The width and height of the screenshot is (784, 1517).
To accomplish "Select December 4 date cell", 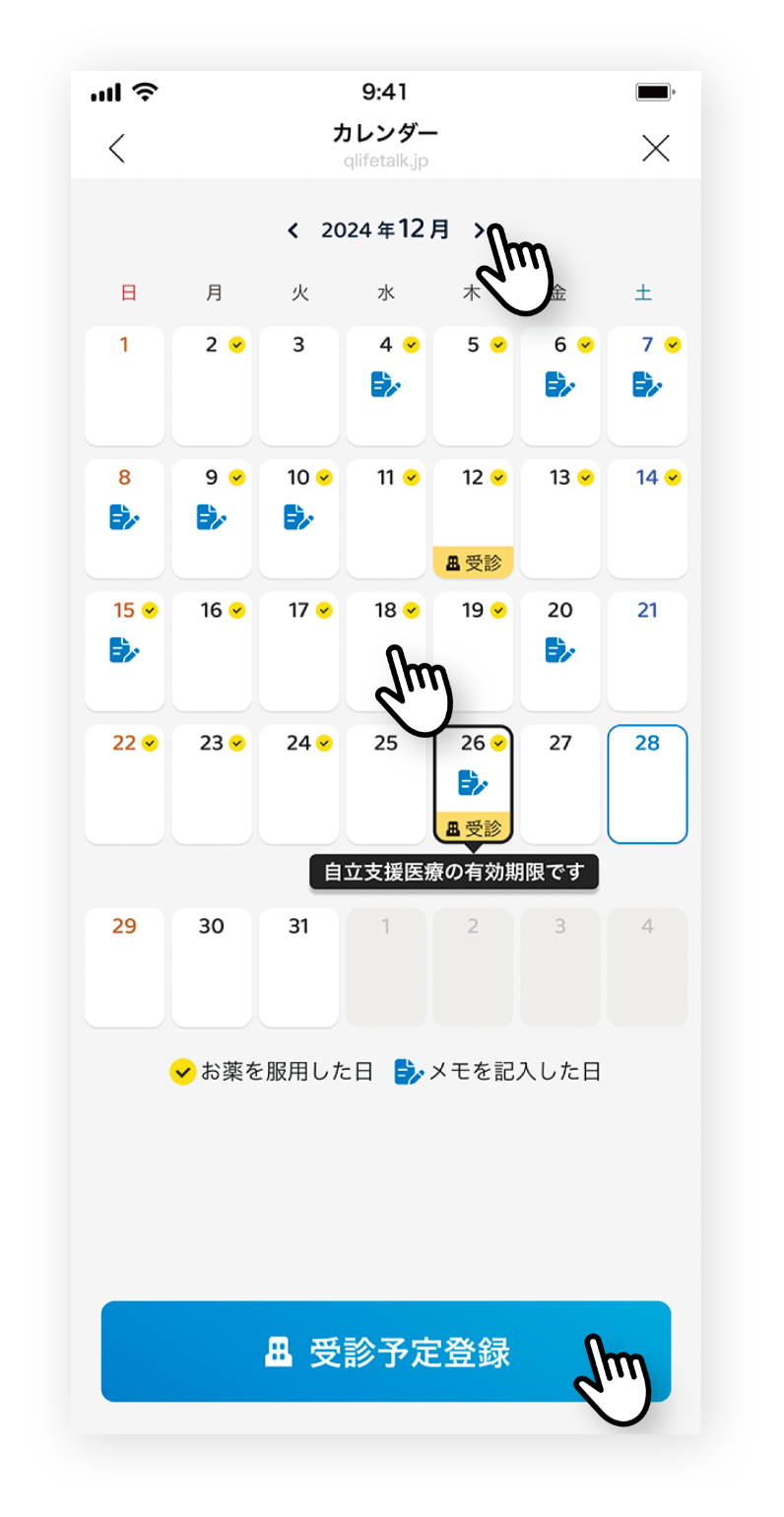I will tap(386, 386).
